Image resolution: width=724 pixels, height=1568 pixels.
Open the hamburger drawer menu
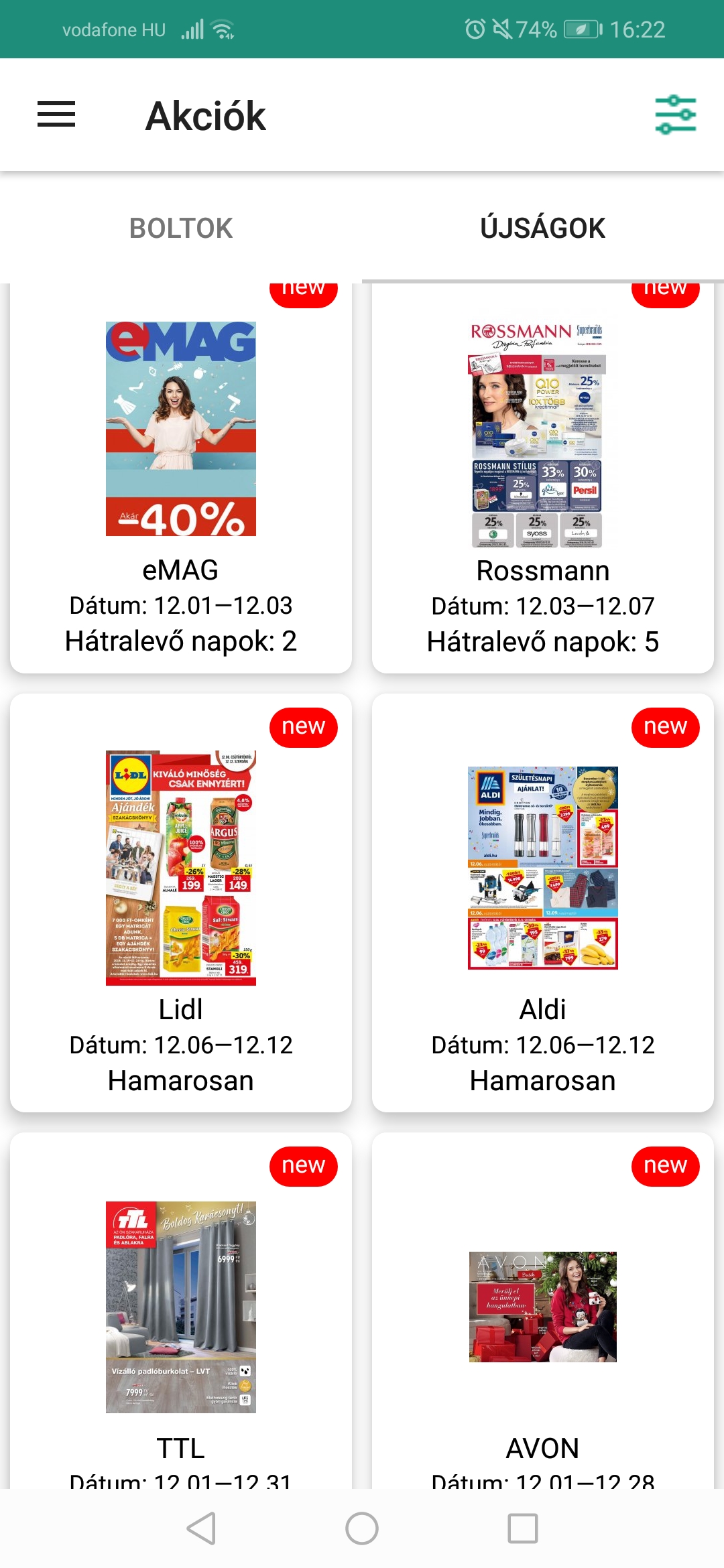(x=56, y=115)
